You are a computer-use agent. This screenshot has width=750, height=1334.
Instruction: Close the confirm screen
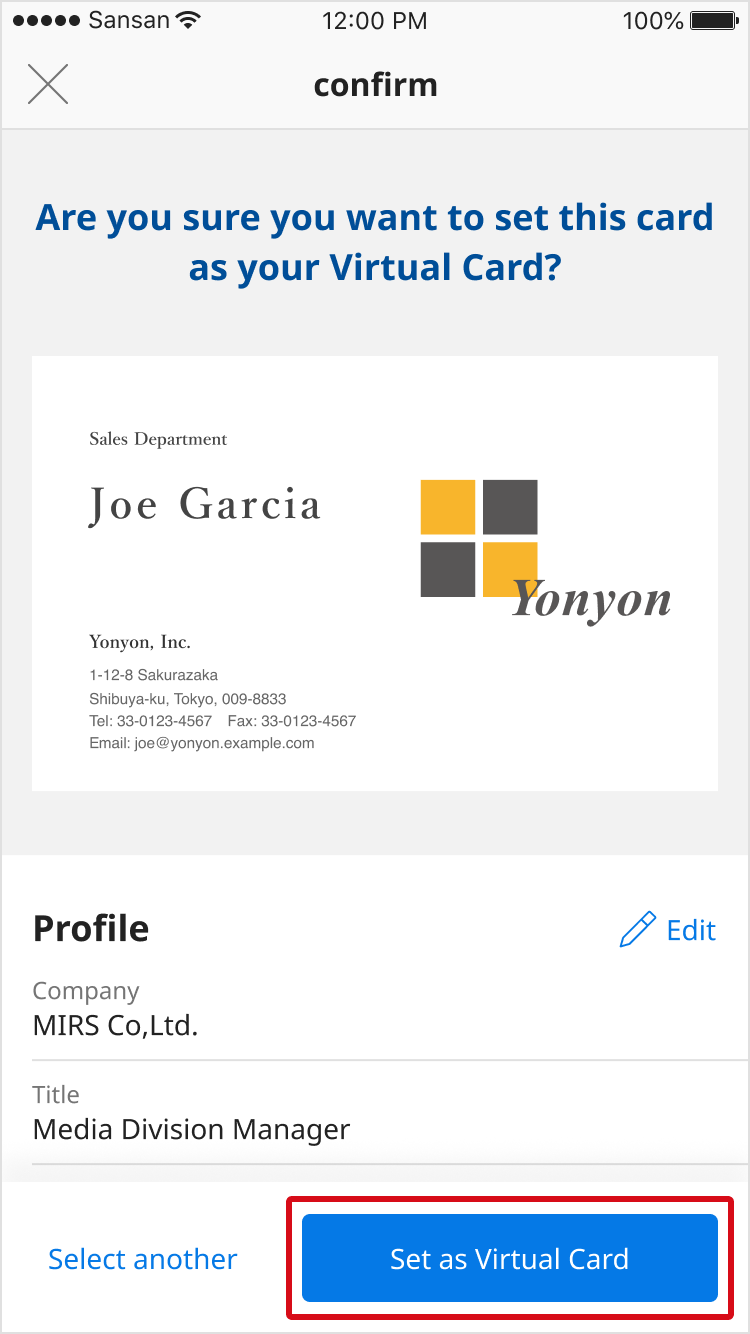[x=48, y=85]
